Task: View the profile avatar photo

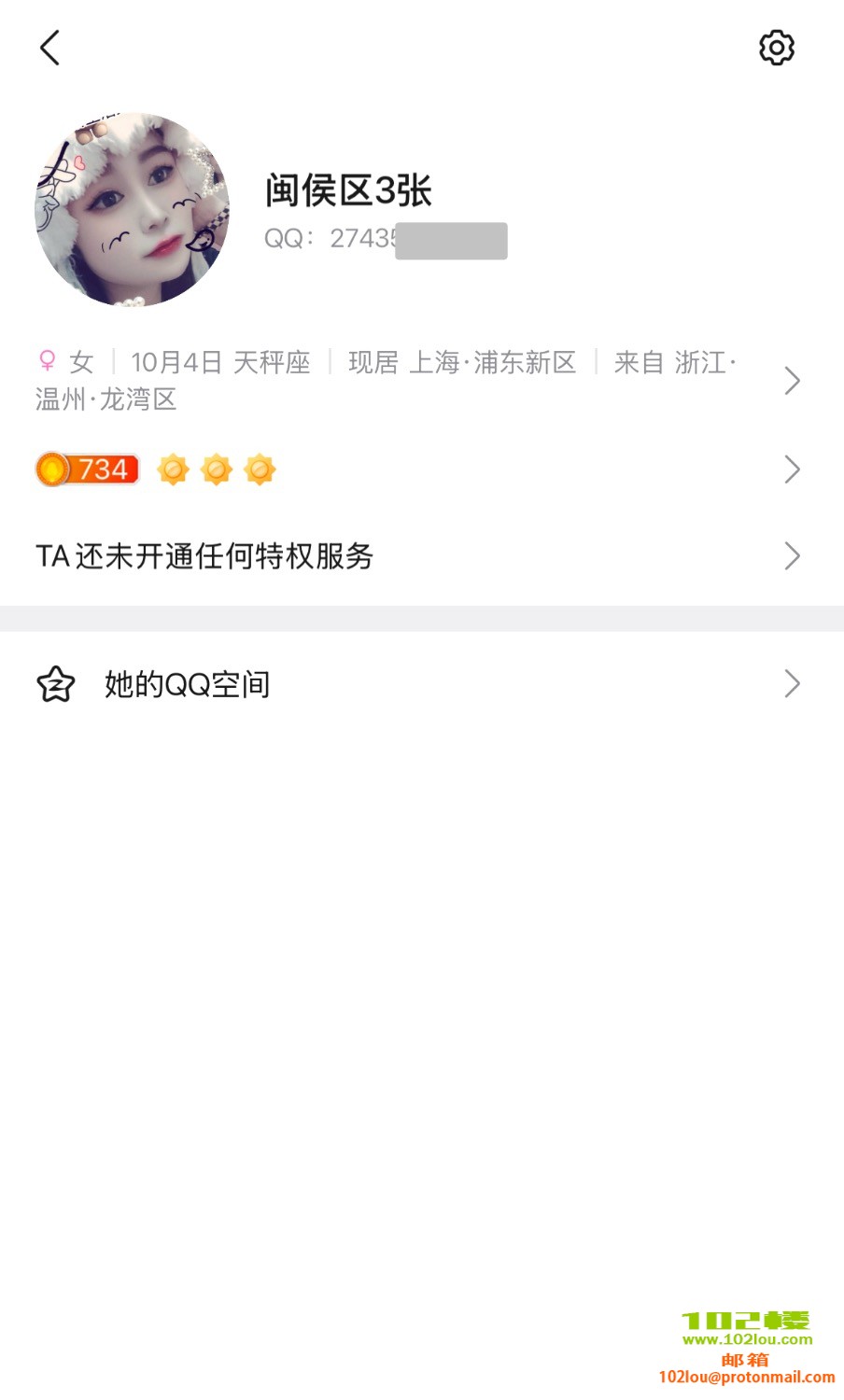Action: coord(132,210)
